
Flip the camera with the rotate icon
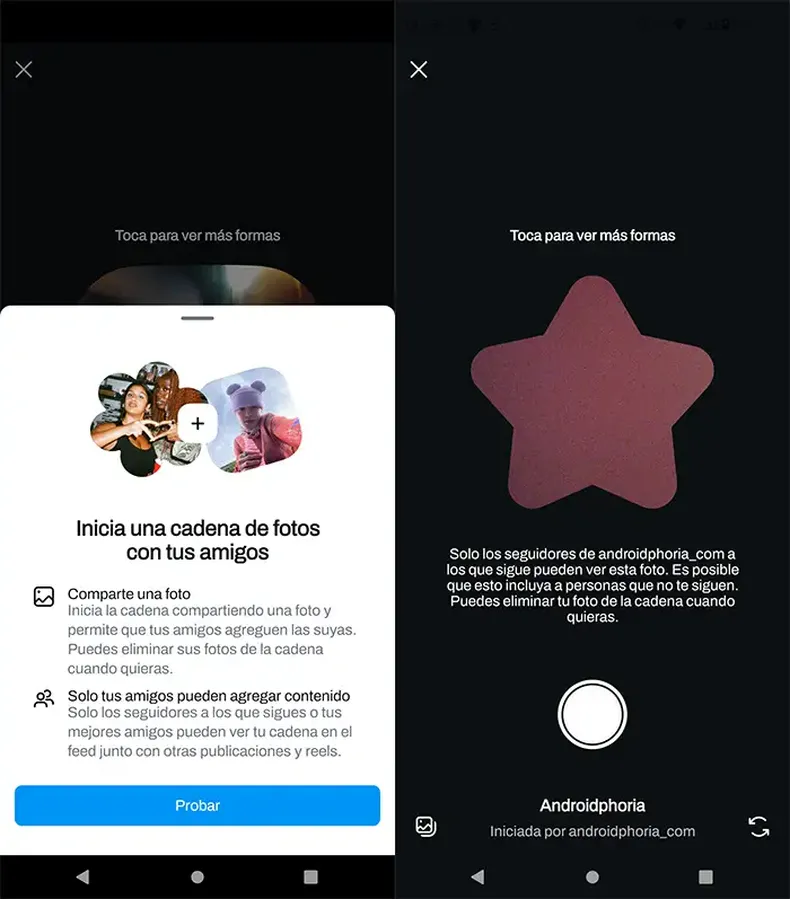(x=759, y=826)
